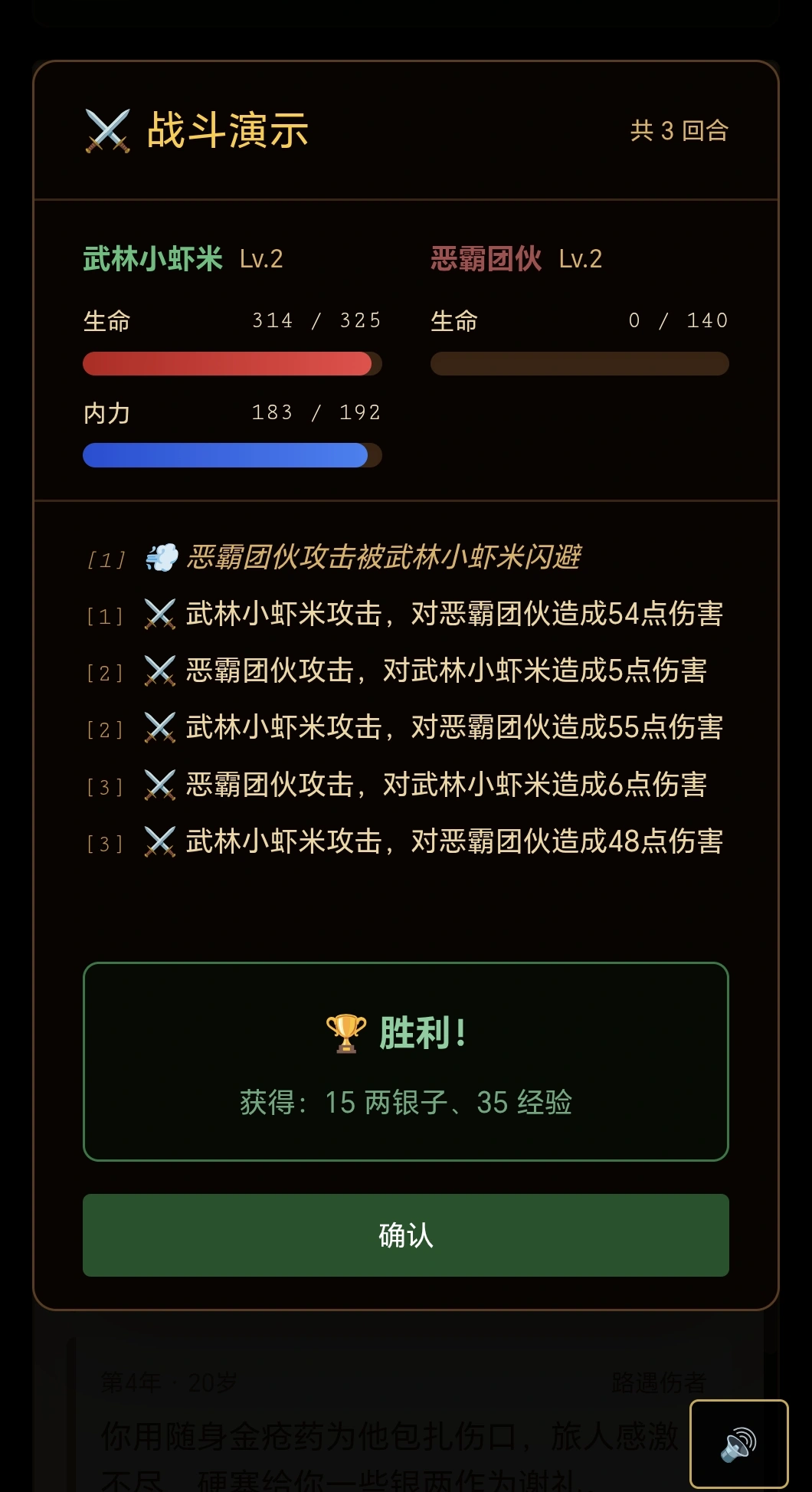Tap the 确认 button to confirm victory
812x1492 pixels.
tap(405, 1235)
